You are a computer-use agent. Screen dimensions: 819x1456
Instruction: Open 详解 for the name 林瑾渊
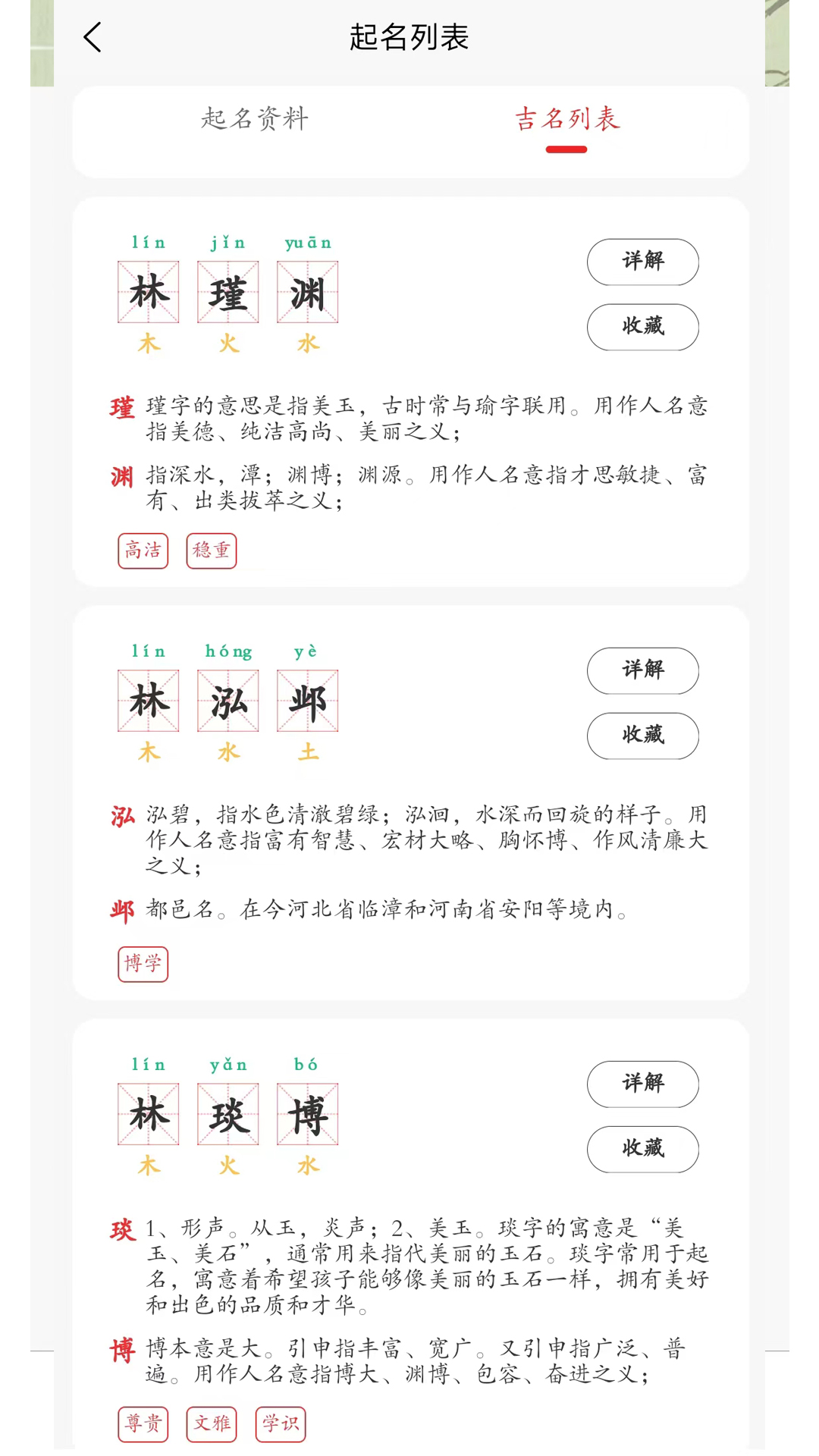[x=643, y=262]
